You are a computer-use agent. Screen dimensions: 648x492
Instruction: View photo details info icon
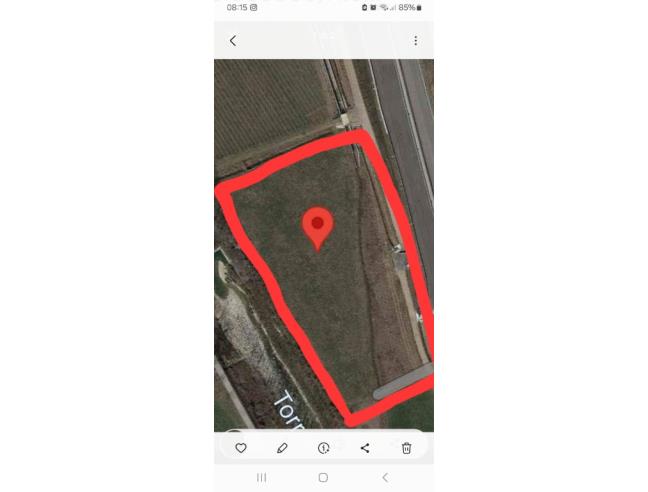(x=323, y=448)
